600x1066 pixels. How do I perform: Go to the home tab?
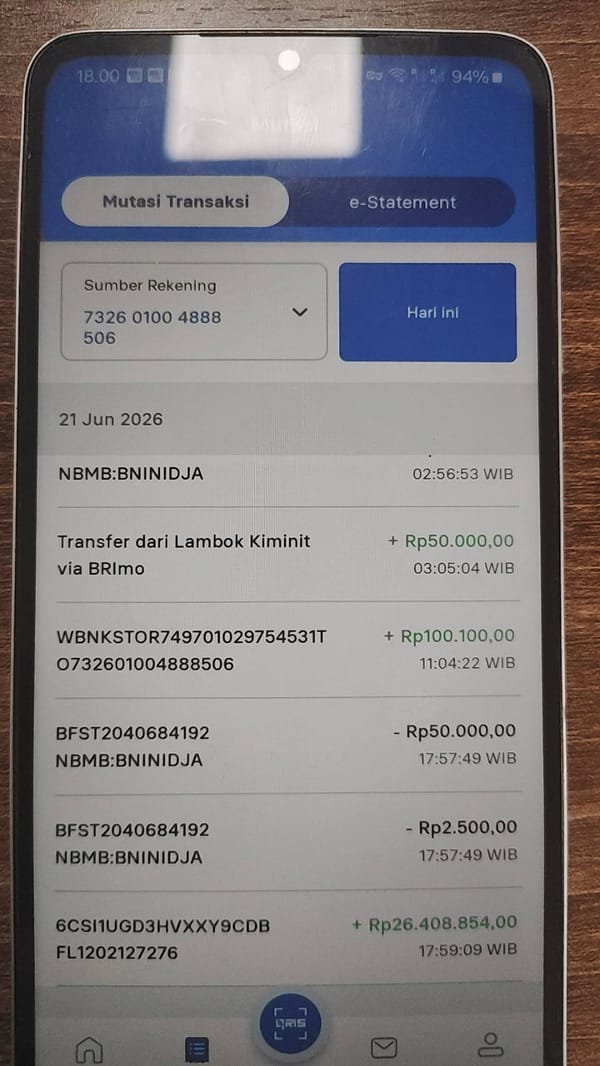click(89, 1049)
